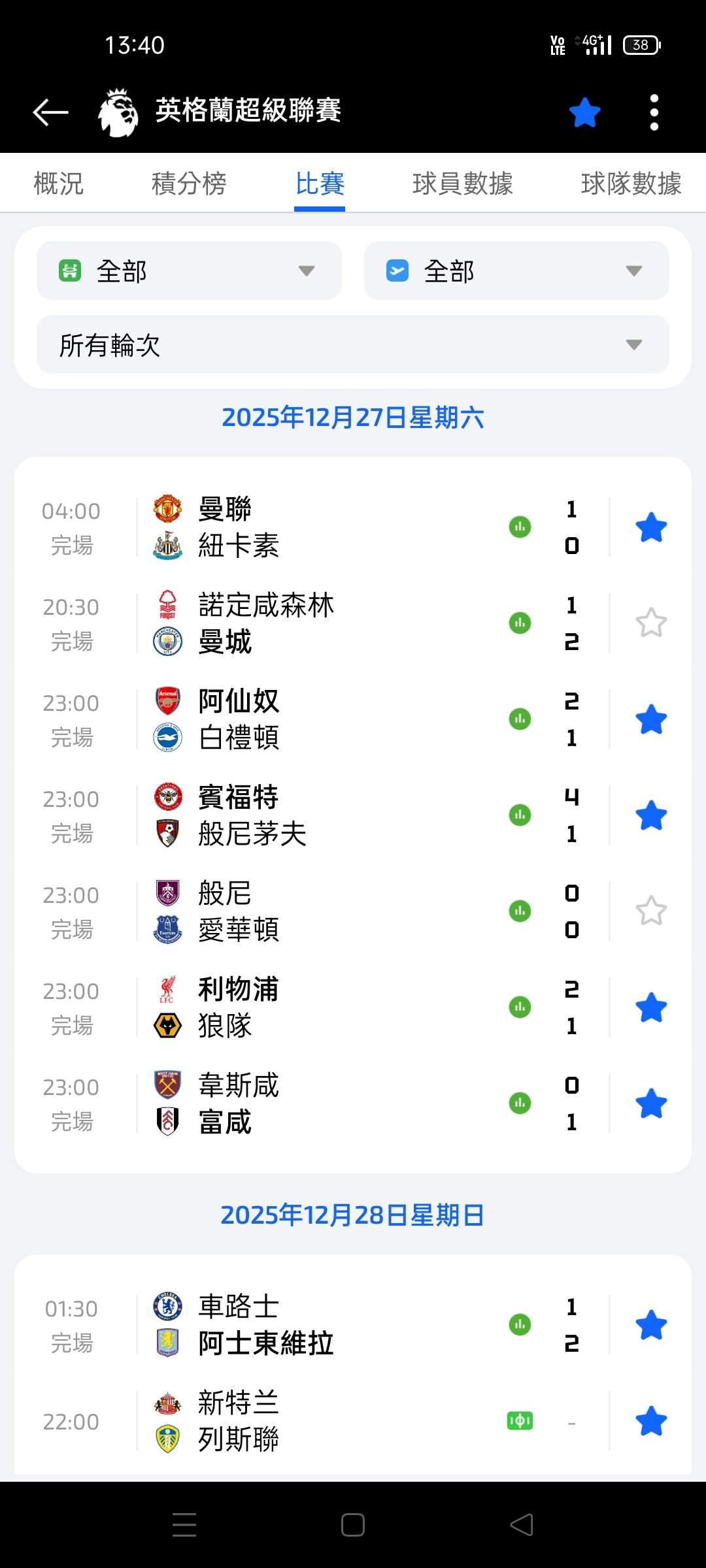Screen dimensions: 706x1568
Task: Switch to the 概況 tab
Action: (x=59, y=184)
